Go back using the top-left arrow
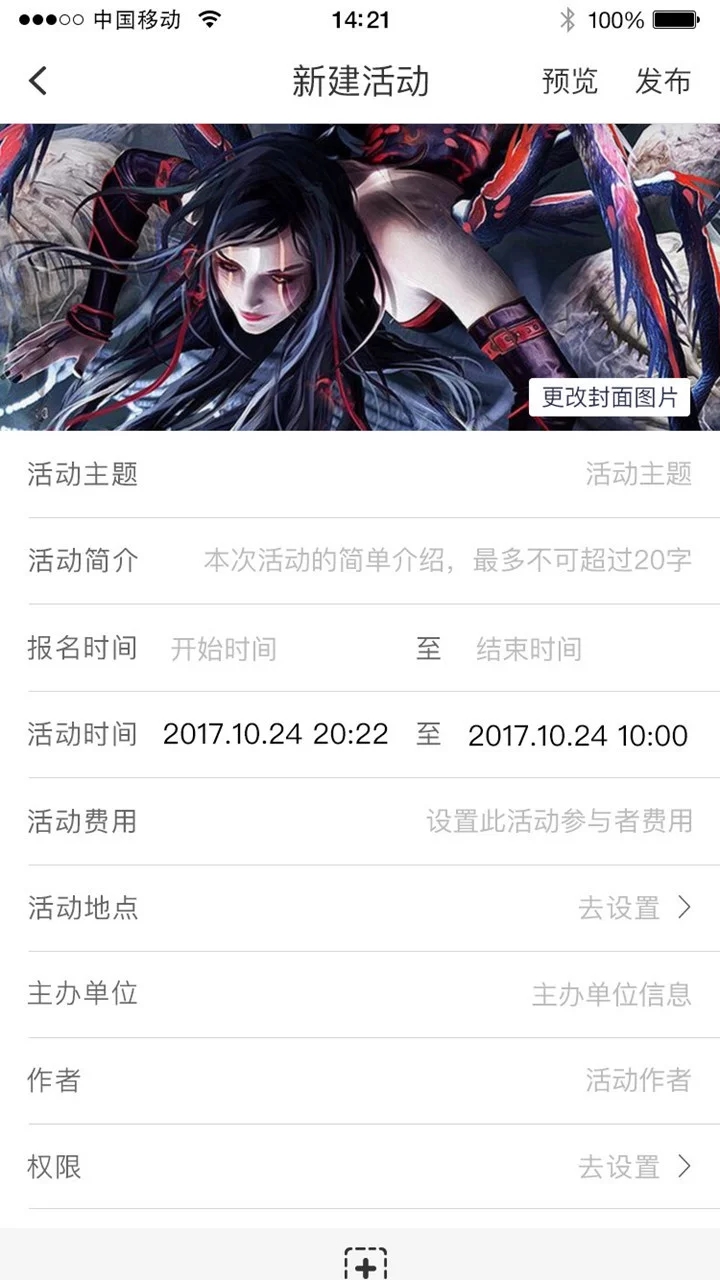Screen dimensions: 720x1280 pyautogui.click(x=38, y=80)
